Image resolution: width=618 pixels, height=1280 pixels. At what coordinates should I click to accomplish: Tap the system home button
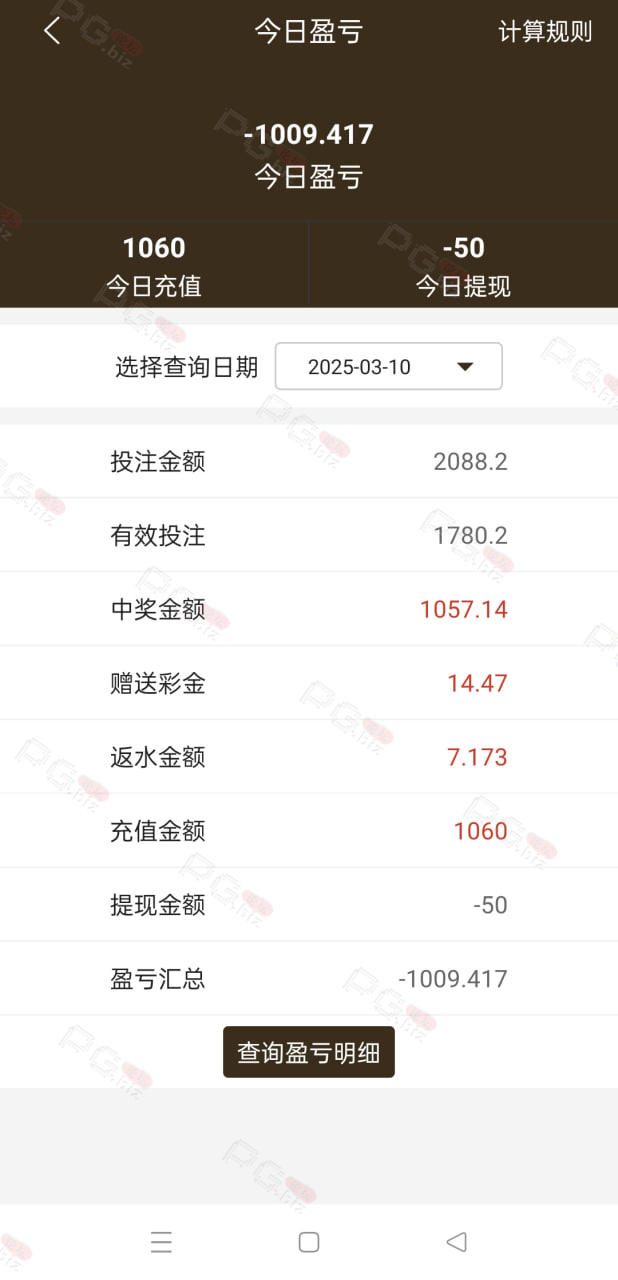coord(309,1242)
